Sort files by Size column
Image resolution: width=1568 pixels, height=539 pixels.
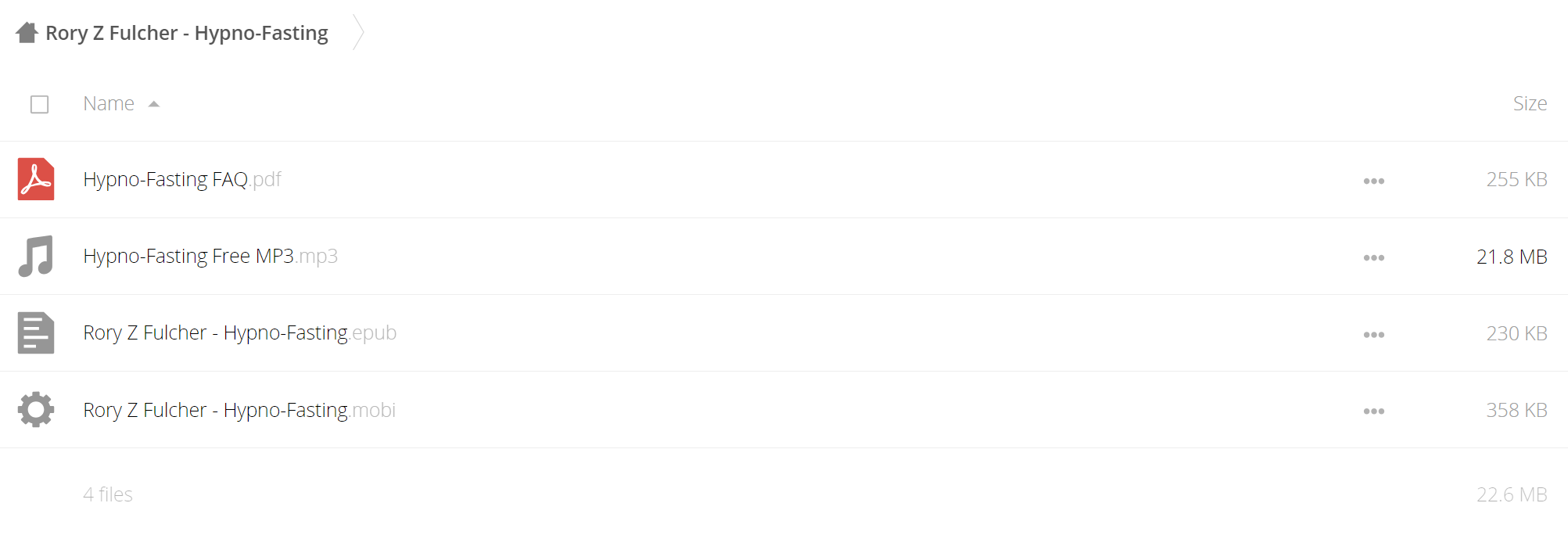click(1529, 104)
